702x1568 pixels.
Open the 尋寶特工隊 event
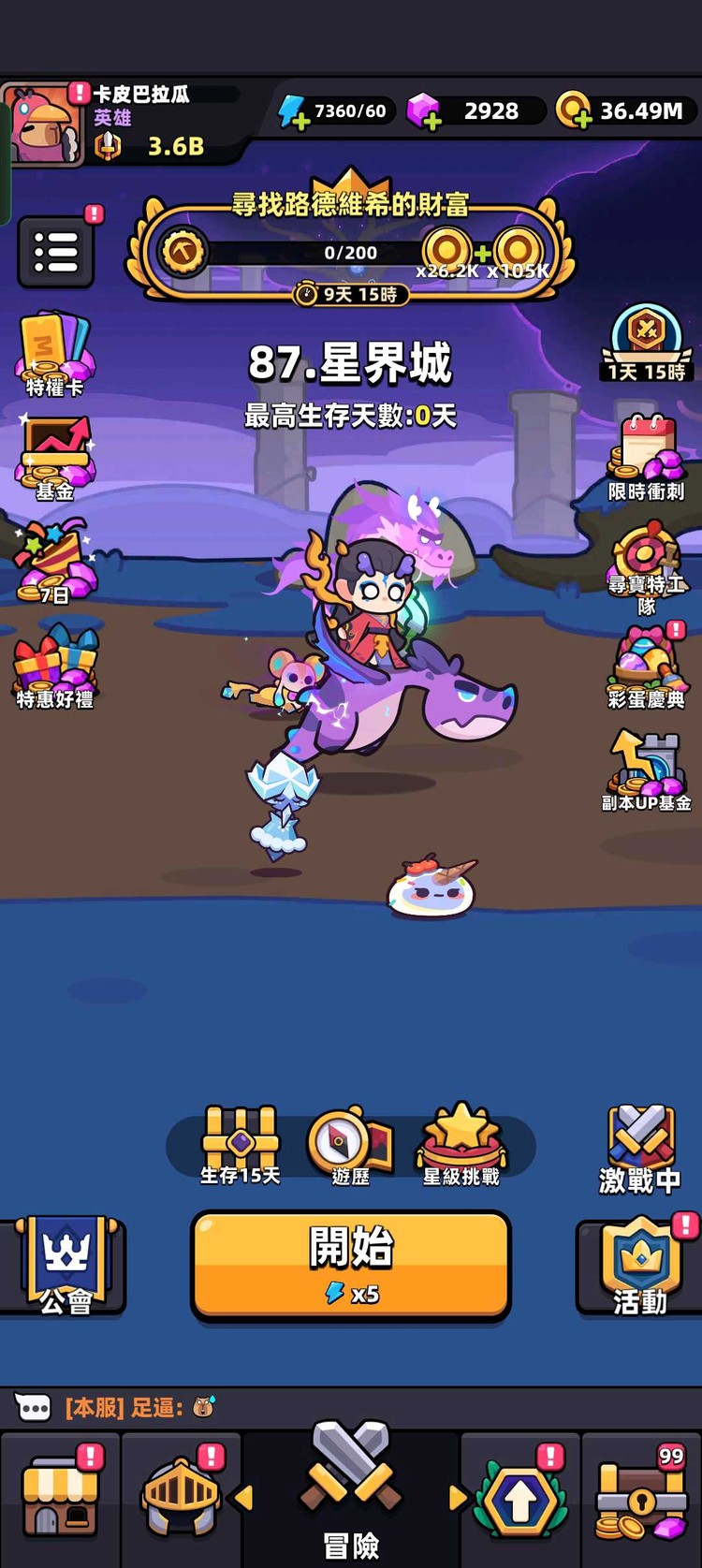click(646, 566)
